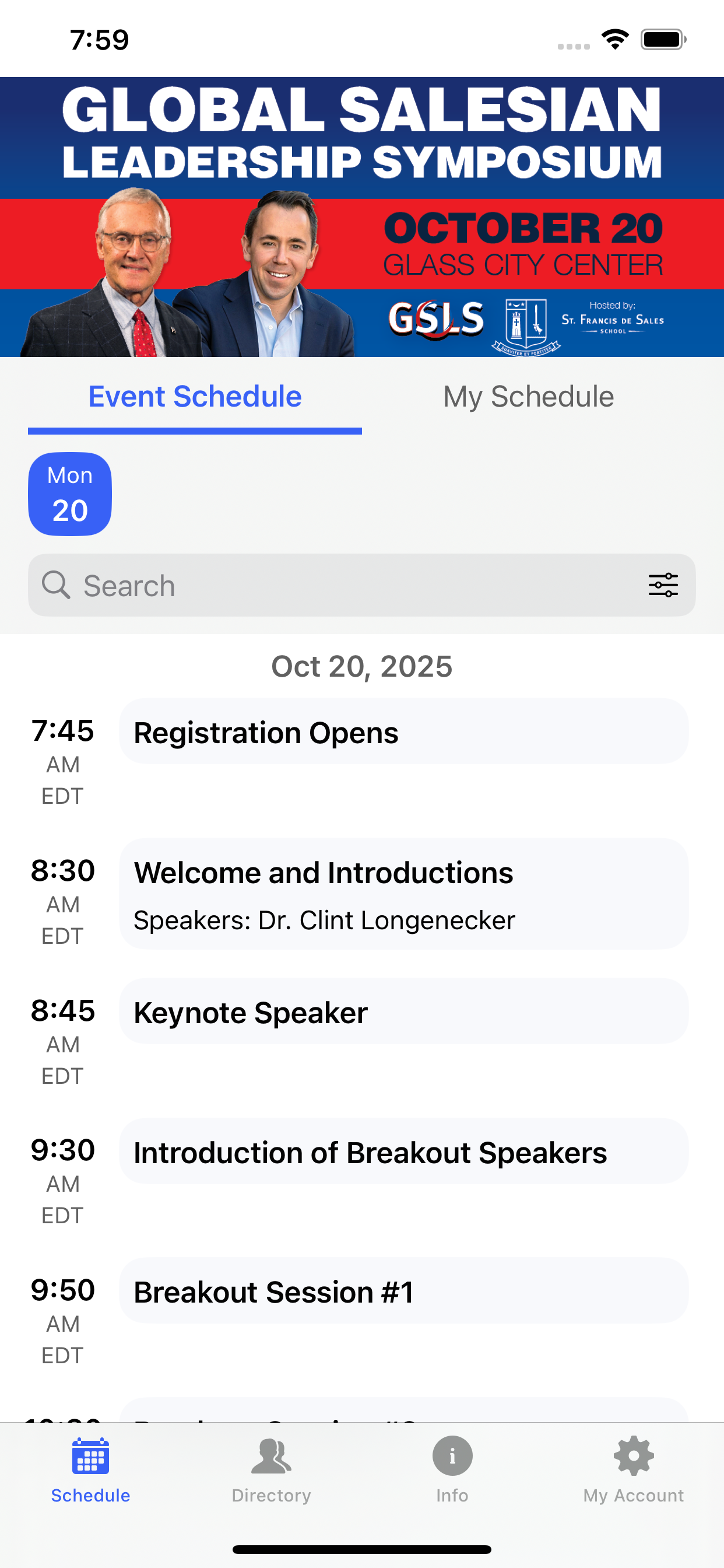Open the schedule filter options icon
Screen dimensions: 724x1568
663,585
